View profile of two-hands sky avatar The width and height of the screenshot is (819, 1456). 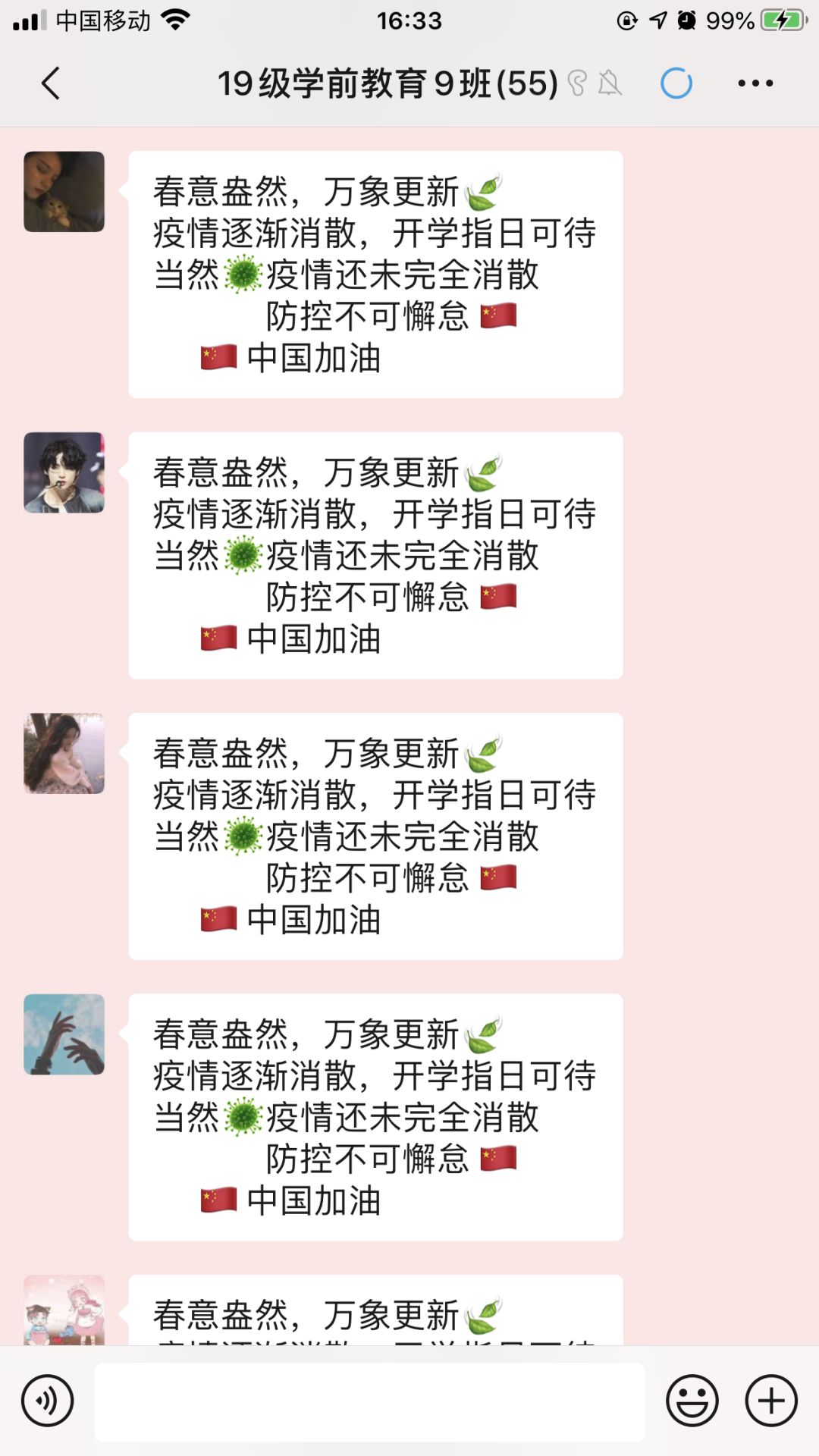[64, 1034]
